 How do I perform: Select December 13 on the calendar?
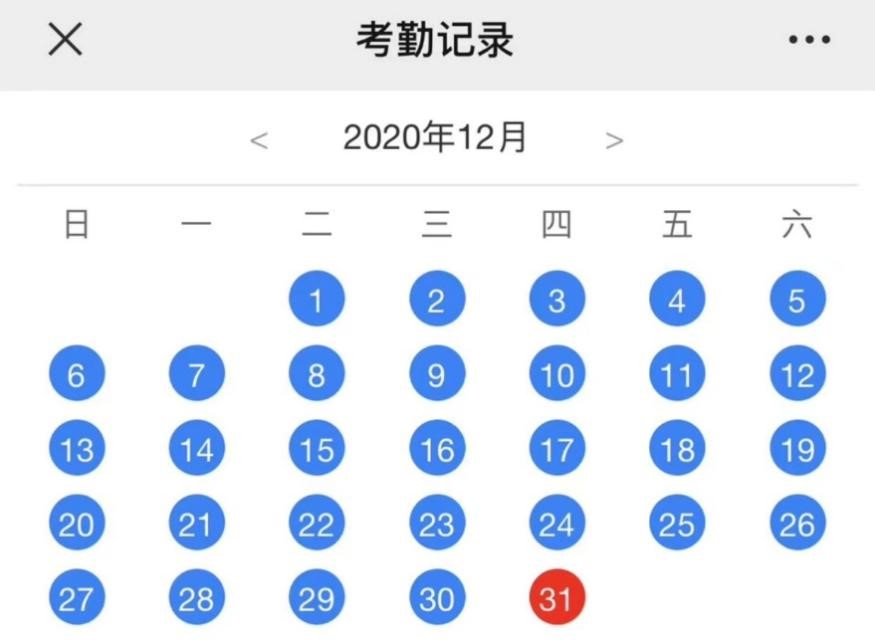tap(77, 449)
